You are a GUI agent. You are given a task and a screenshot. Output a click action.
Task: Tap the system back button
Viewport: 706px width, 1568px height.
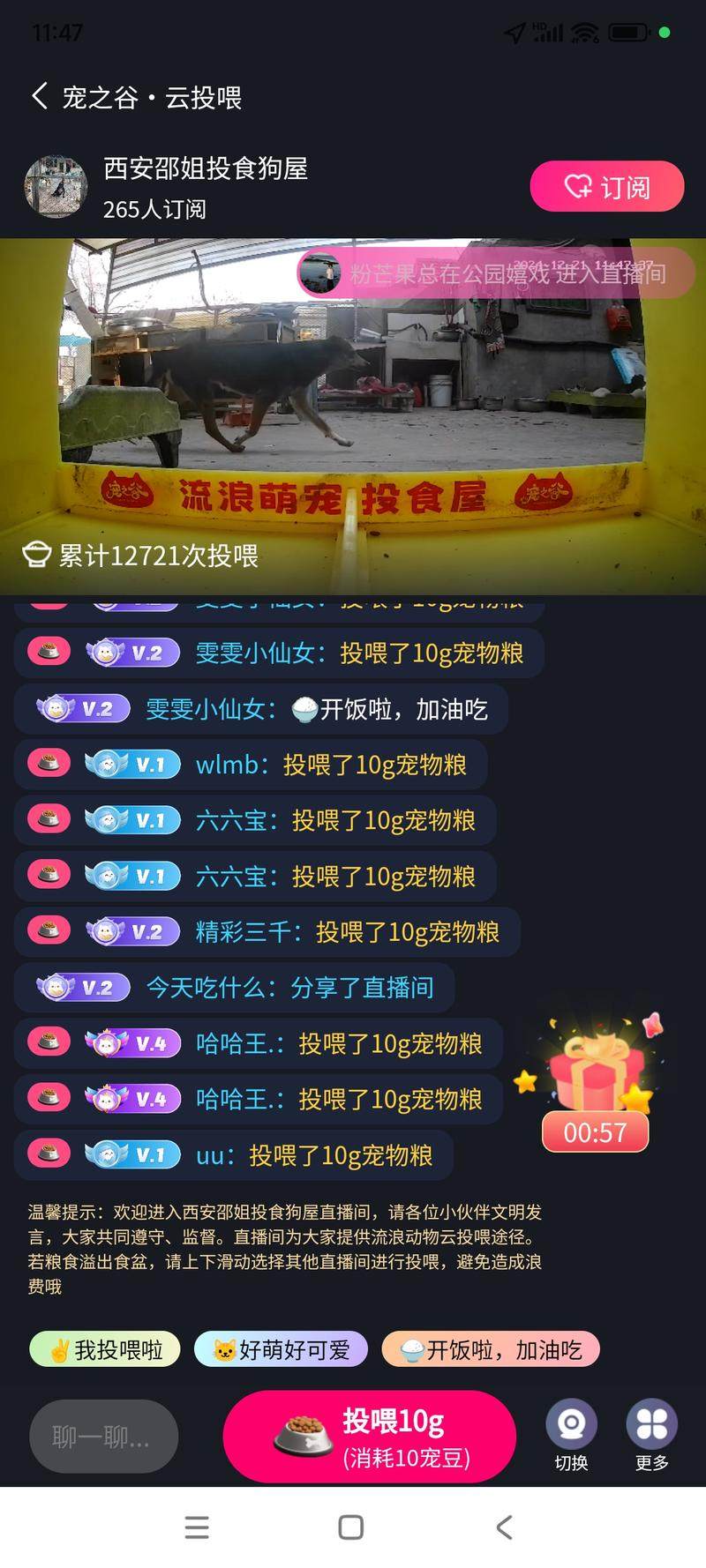(x=505, y=1527)
